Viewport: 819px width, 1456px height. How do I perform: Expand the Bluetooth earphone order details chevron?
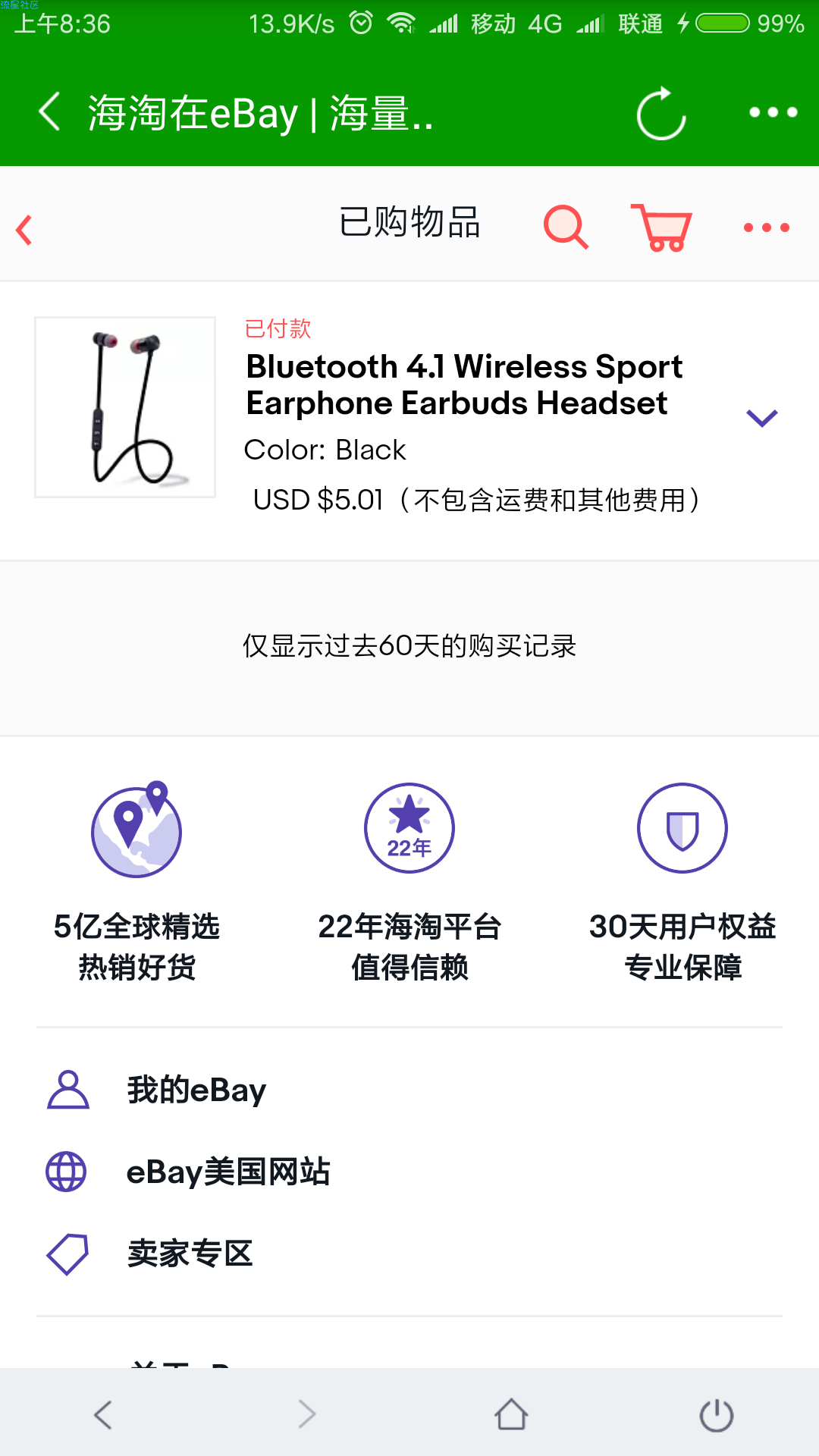762,418
